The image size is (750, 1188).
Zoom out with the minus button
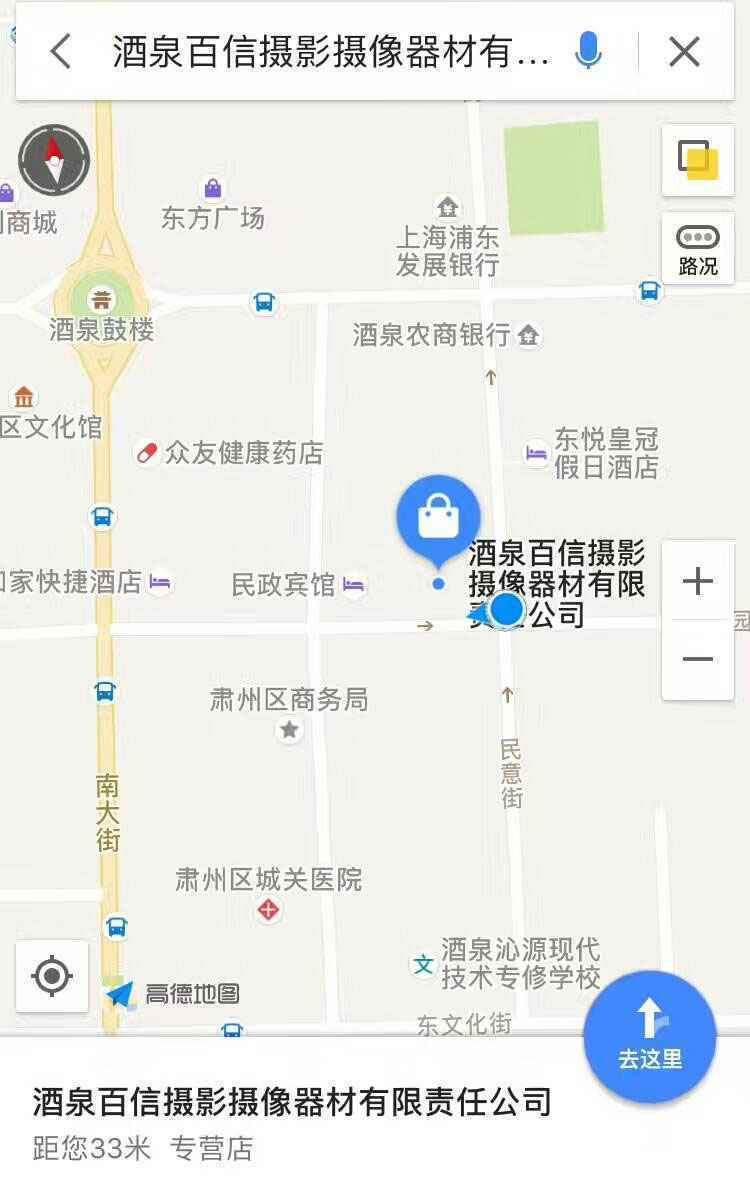[x=697, y=659]
